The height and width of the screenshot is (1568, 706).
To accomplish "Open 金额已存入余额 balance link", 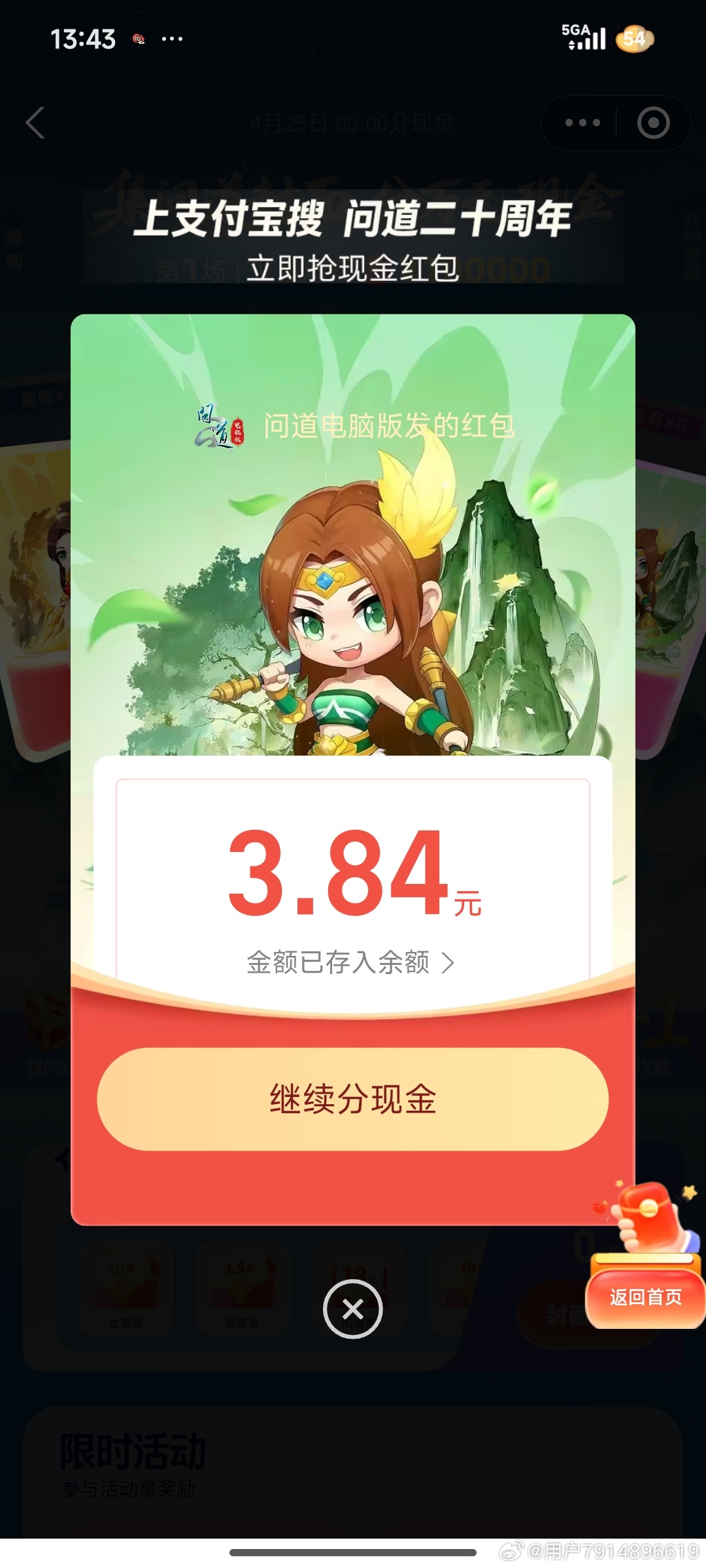I will (350, 962).
